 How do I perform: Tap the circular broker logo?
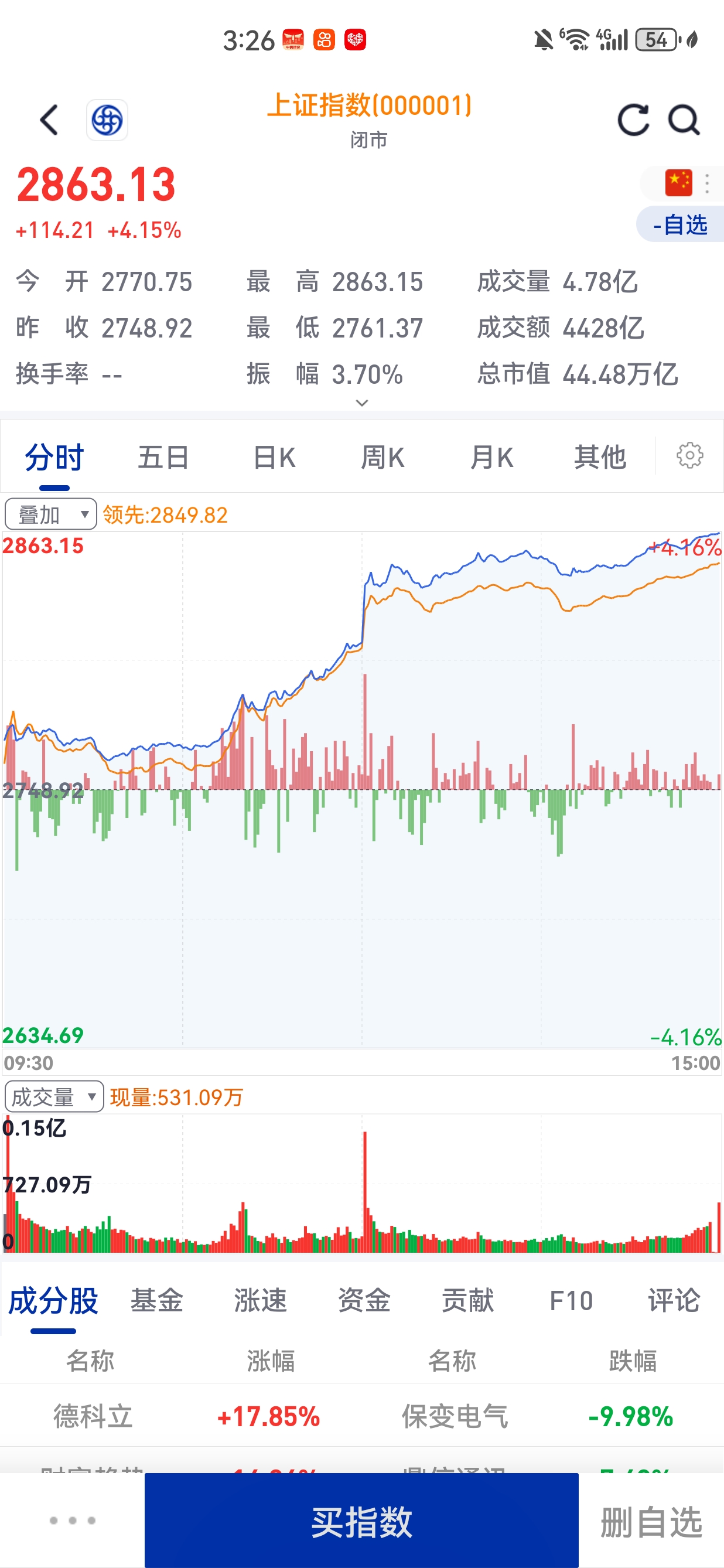107,120
